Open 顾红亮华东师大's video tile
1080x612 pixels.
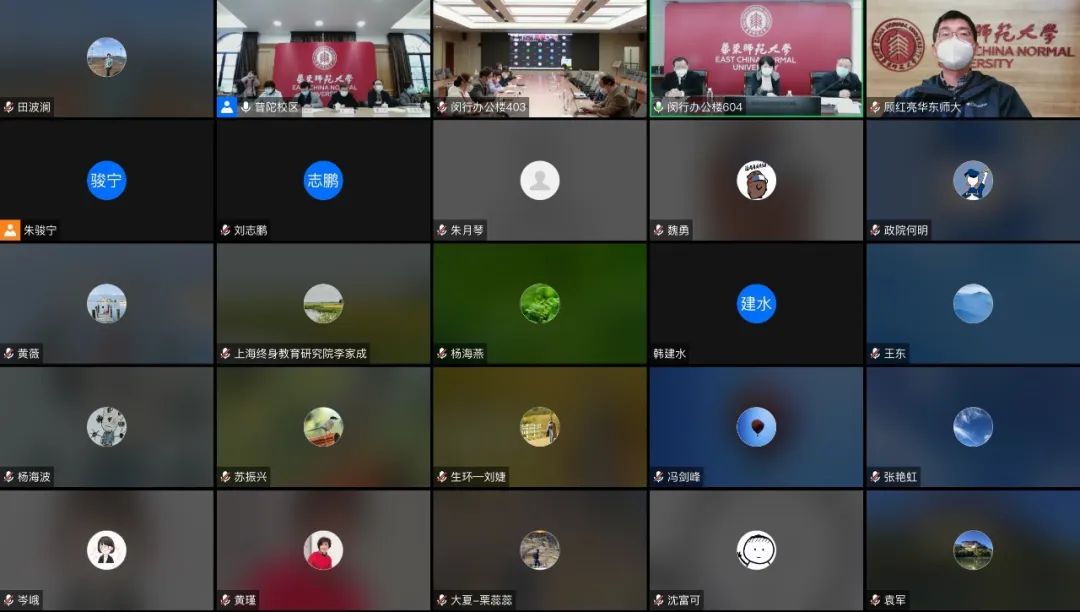[x=973, y=58]
